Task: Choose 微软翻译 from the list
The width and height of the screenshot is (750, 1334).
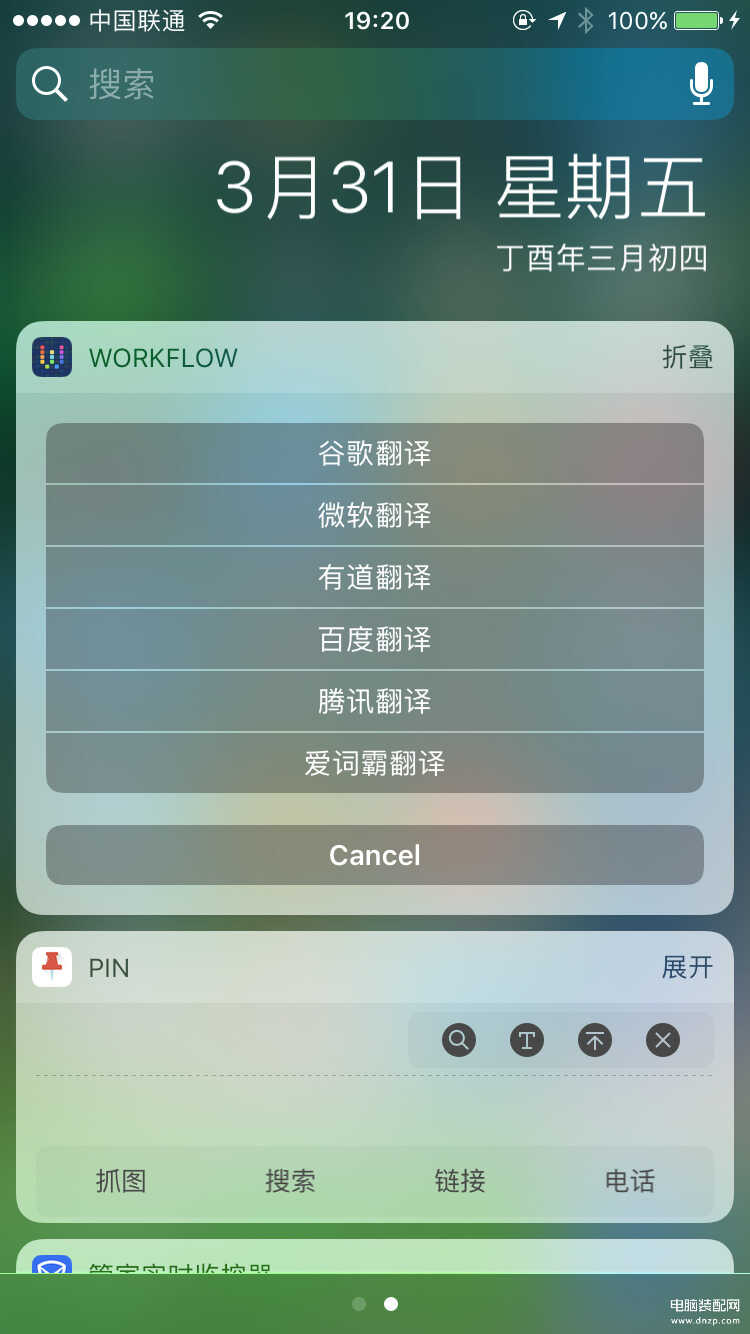Action: tap(375, 516)
